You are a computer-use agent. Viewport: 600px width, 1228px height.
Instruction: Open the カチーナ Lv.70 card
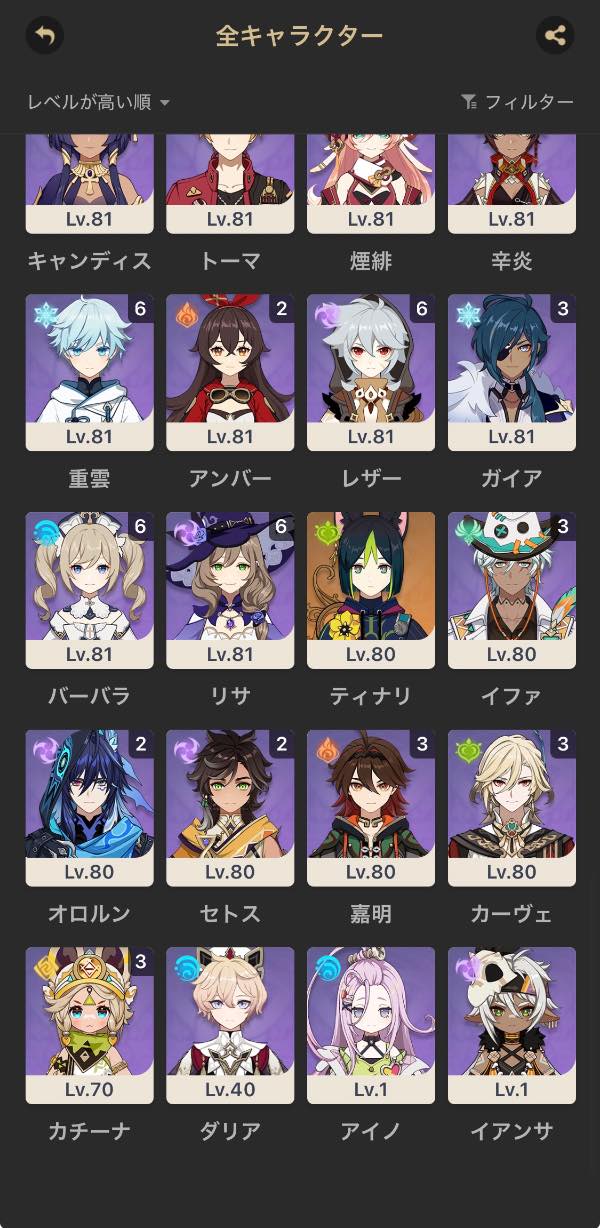(x=89, y=1025)
